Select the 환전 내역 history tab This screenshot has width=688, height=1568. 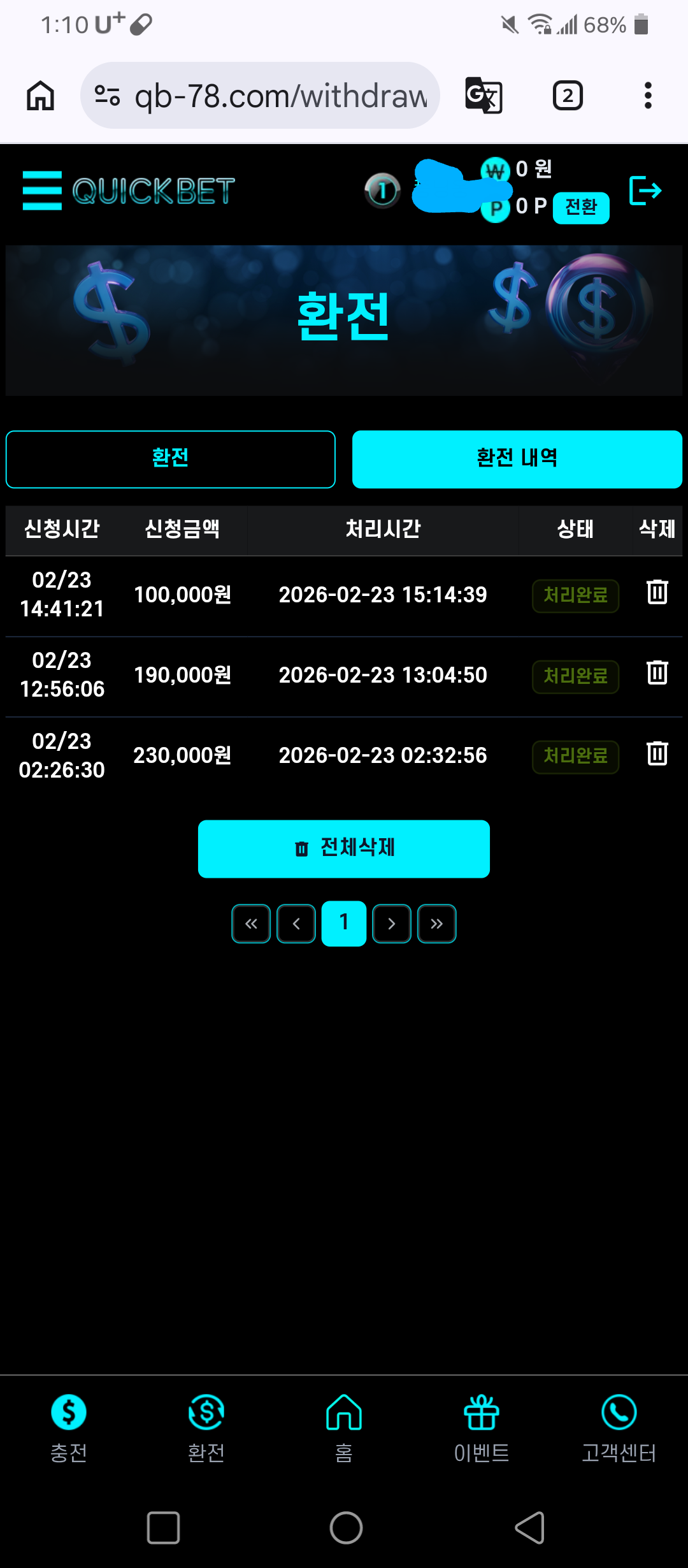click(x=517, y=459)
